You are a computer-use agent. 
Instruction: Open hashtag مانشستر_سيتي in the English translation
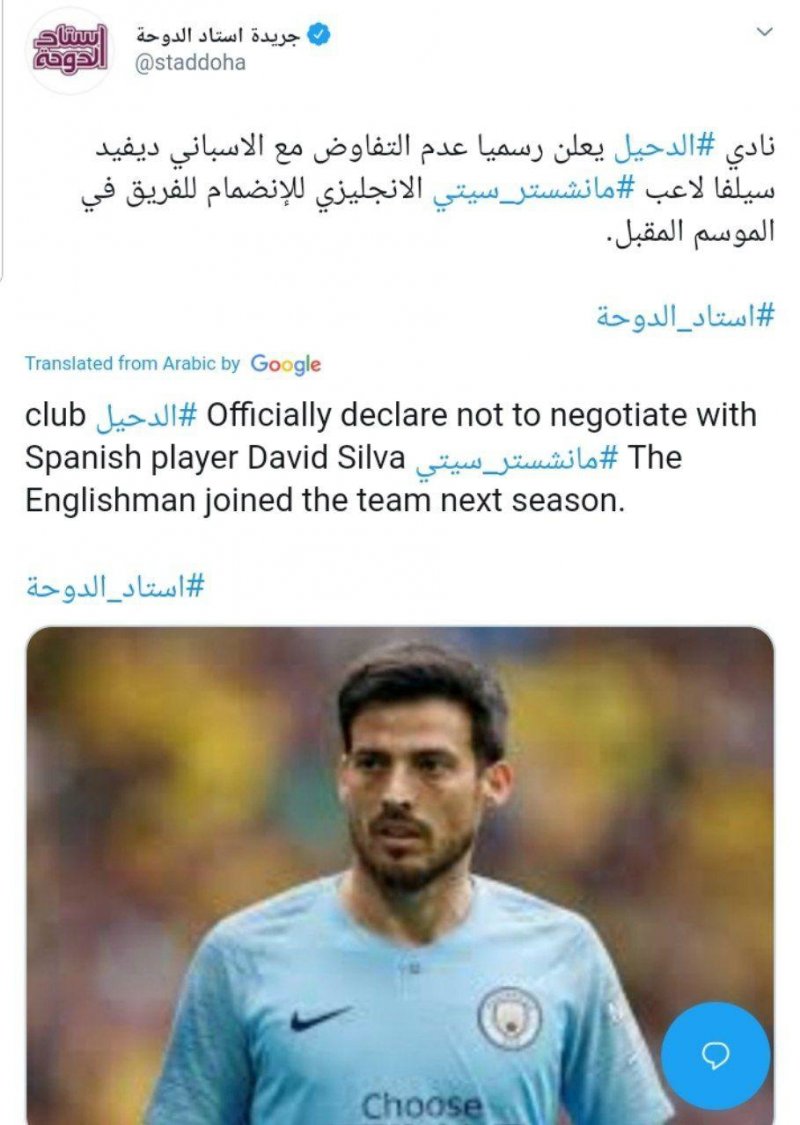519,458
